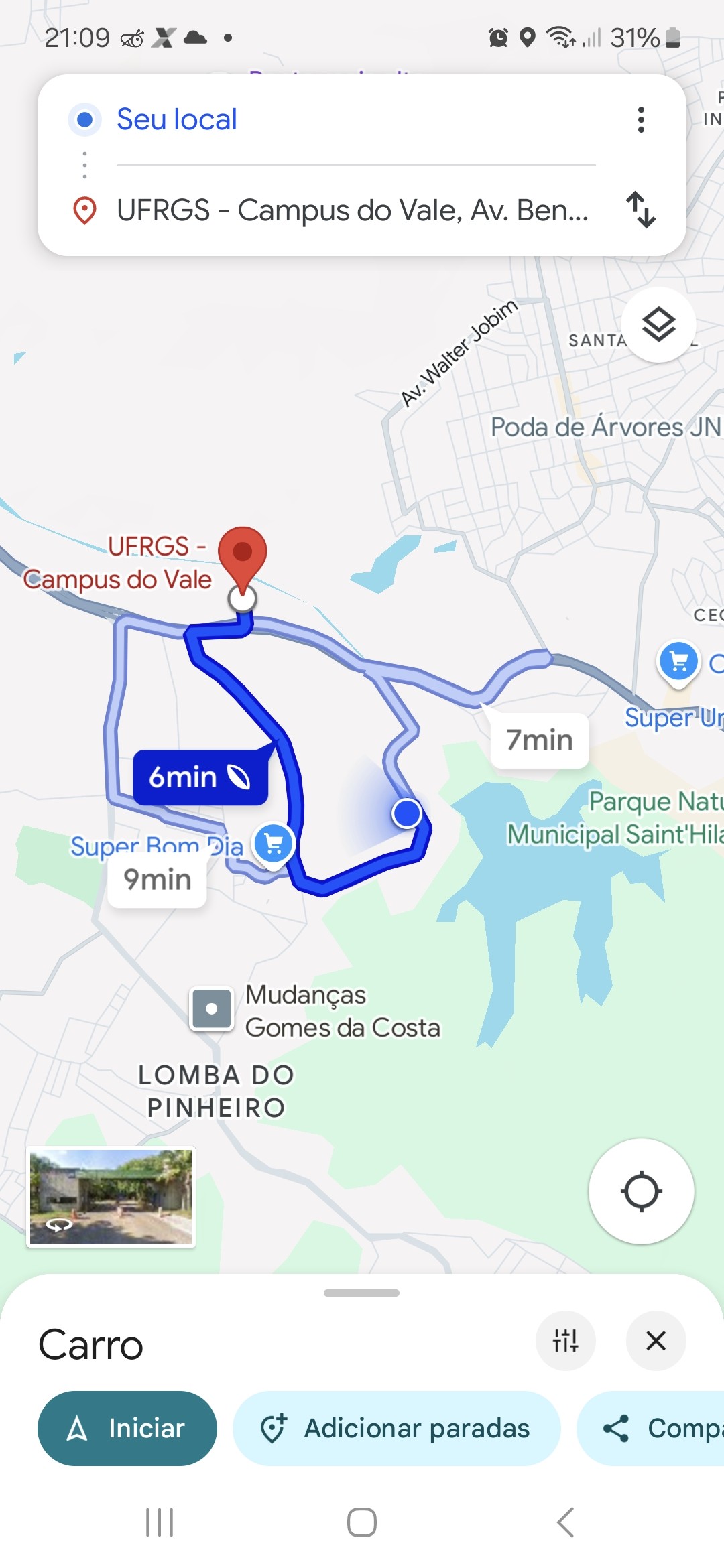
Task: Edit the 'Seu local' starting point
Action: (355, 119)
